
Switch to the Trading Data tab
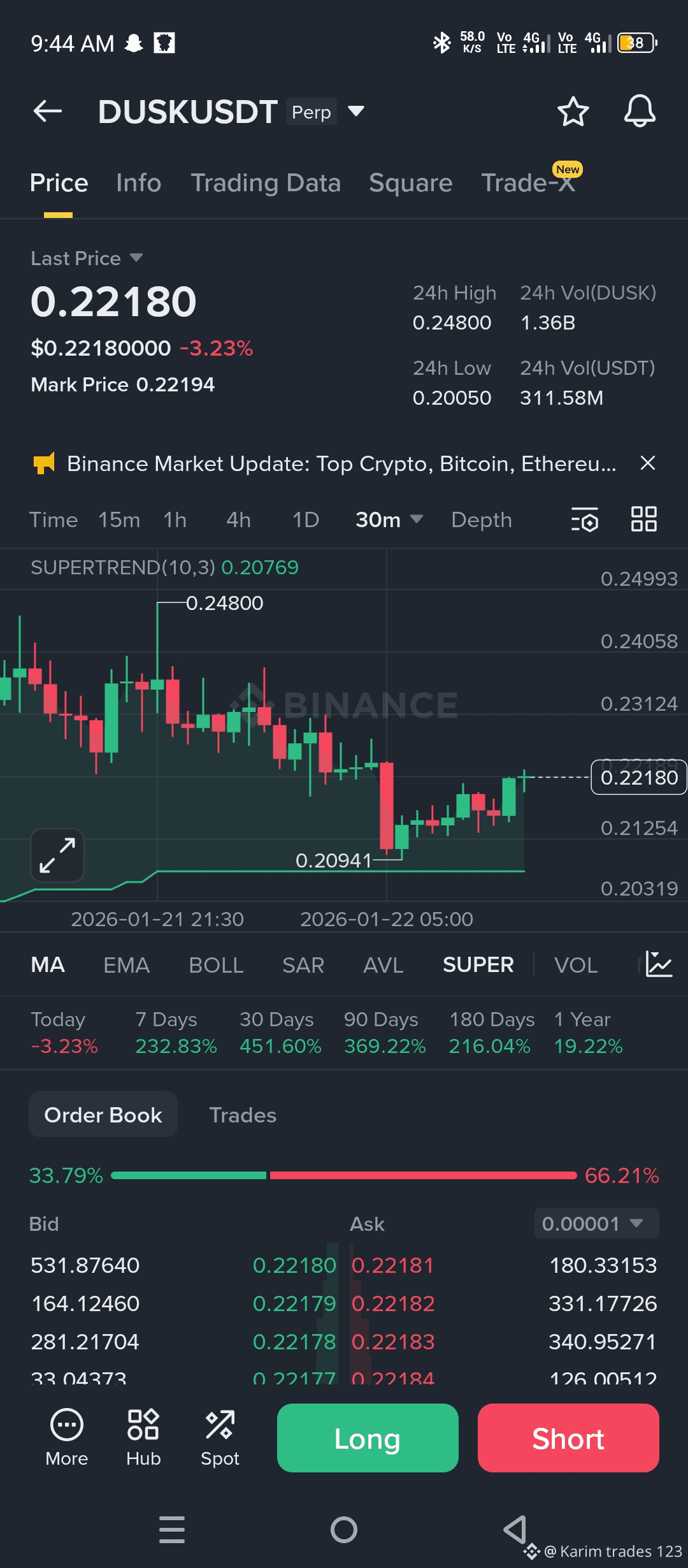pyautogui.click(x=266, y=183)
